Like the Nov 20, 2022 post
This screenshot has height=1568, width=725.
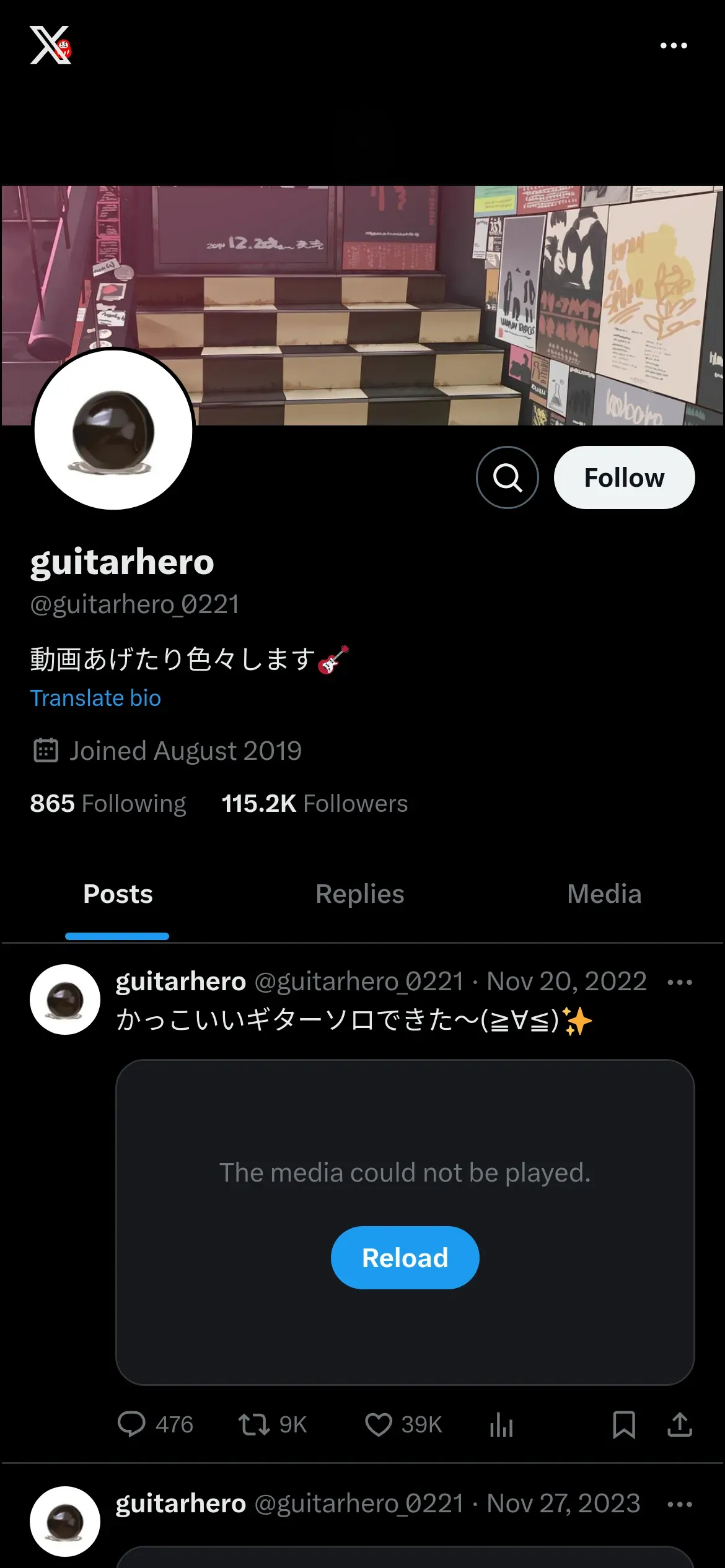[x=379, y=1424]
